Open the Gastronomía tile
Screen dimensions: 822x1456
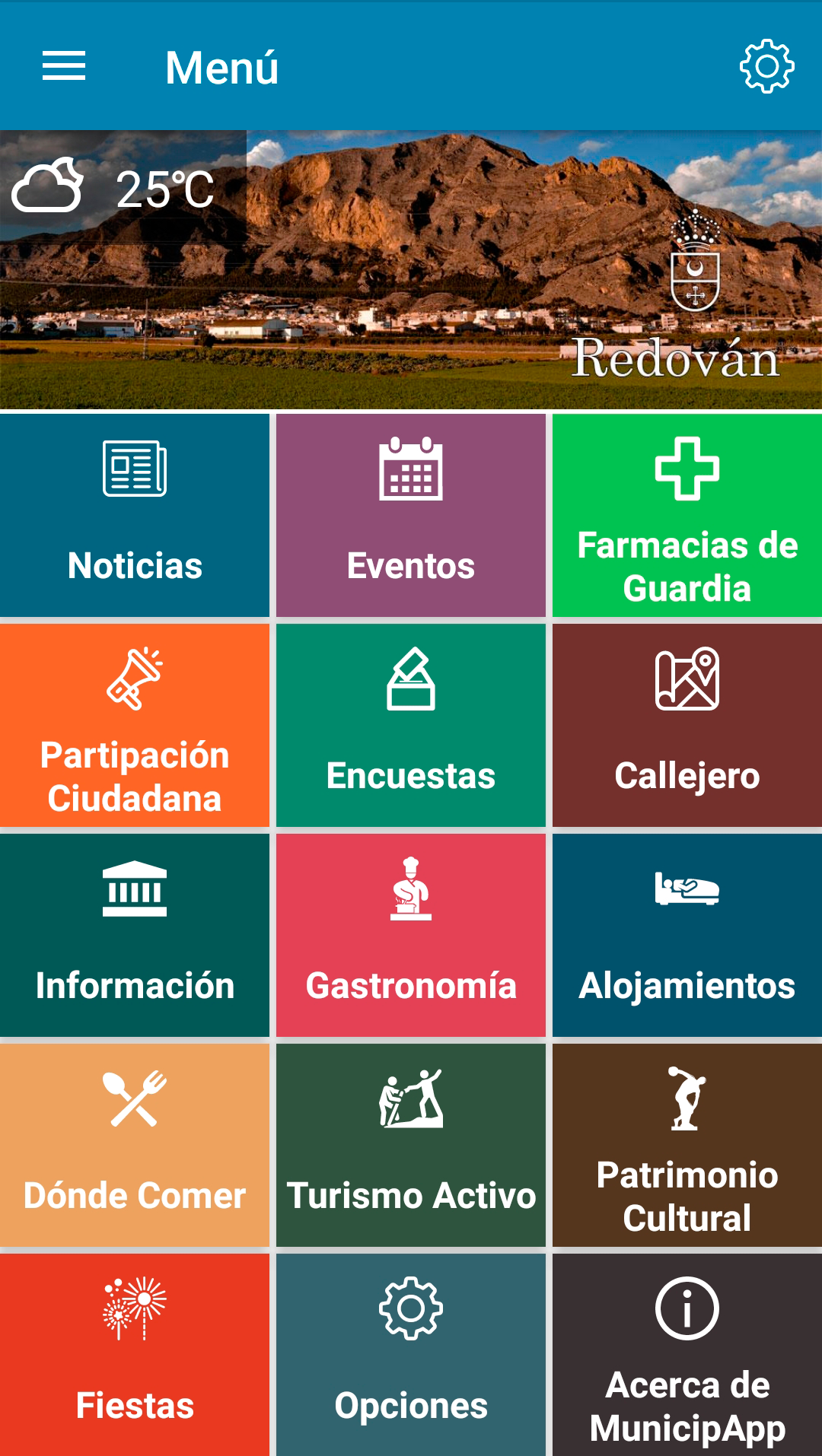tap(411, 935)
